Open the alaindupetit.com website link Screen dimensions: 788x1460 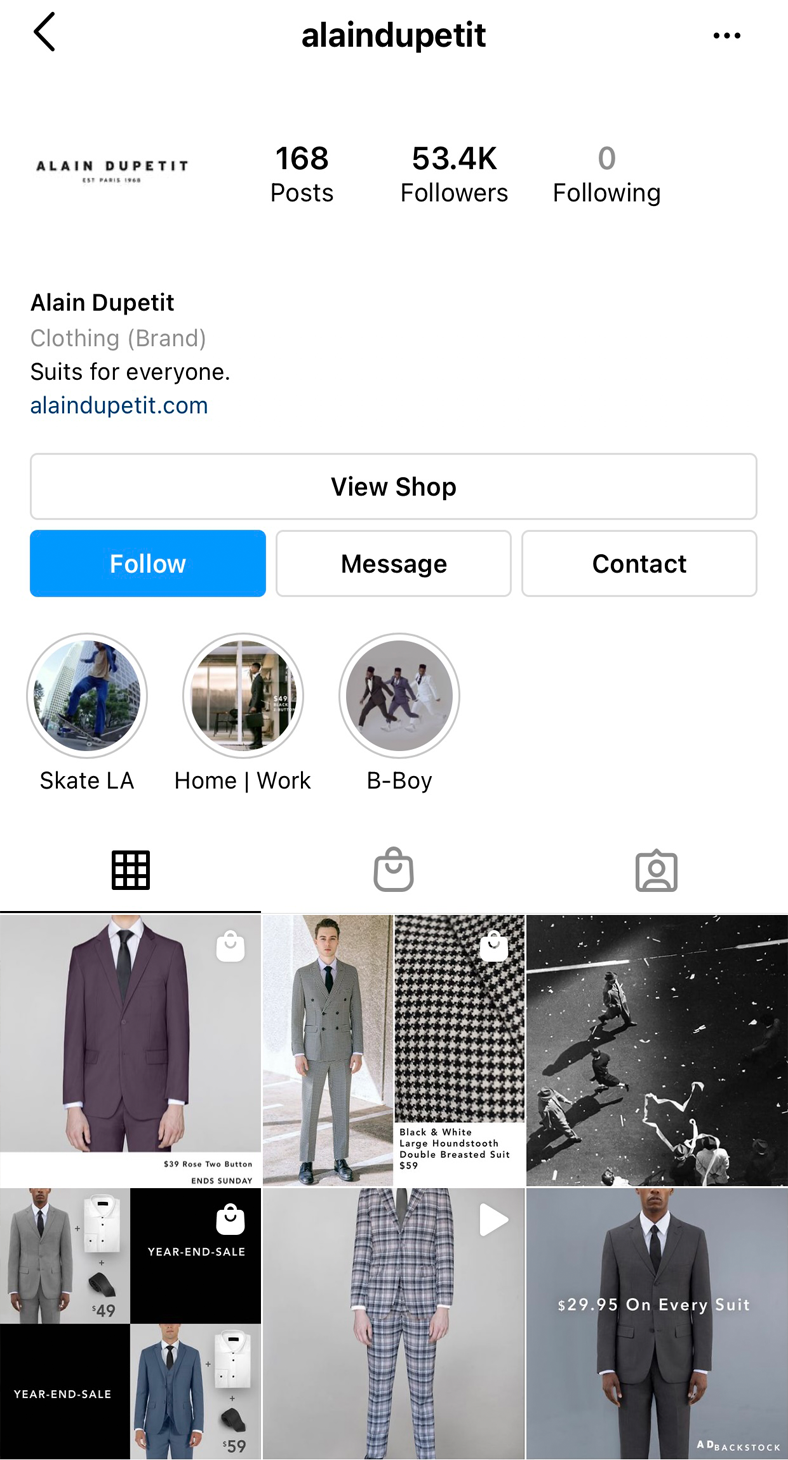point(119,405)
